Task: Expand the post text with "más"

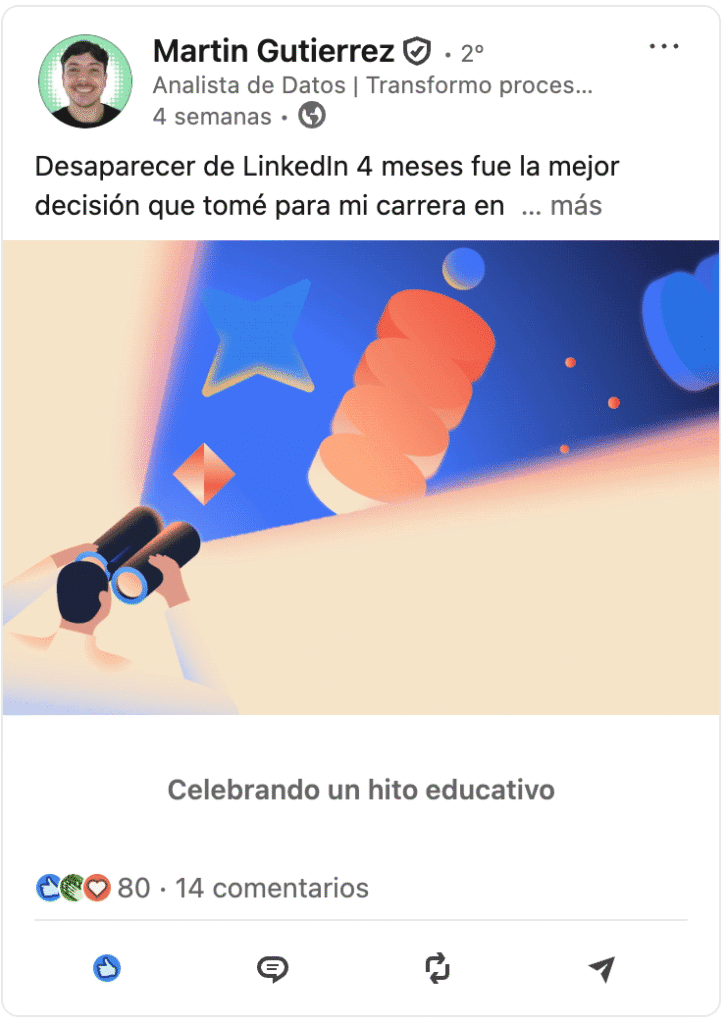Action: (576, 206)
